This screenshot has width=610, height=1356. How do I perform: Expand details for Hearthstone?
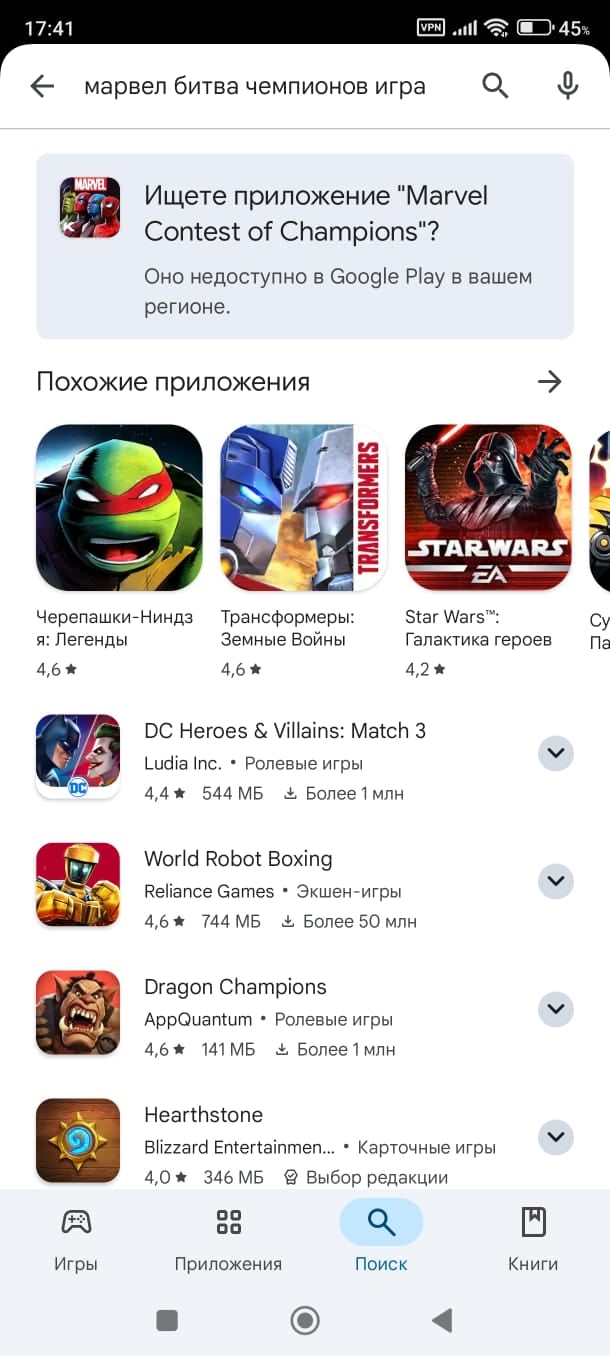coord(556,1137)
